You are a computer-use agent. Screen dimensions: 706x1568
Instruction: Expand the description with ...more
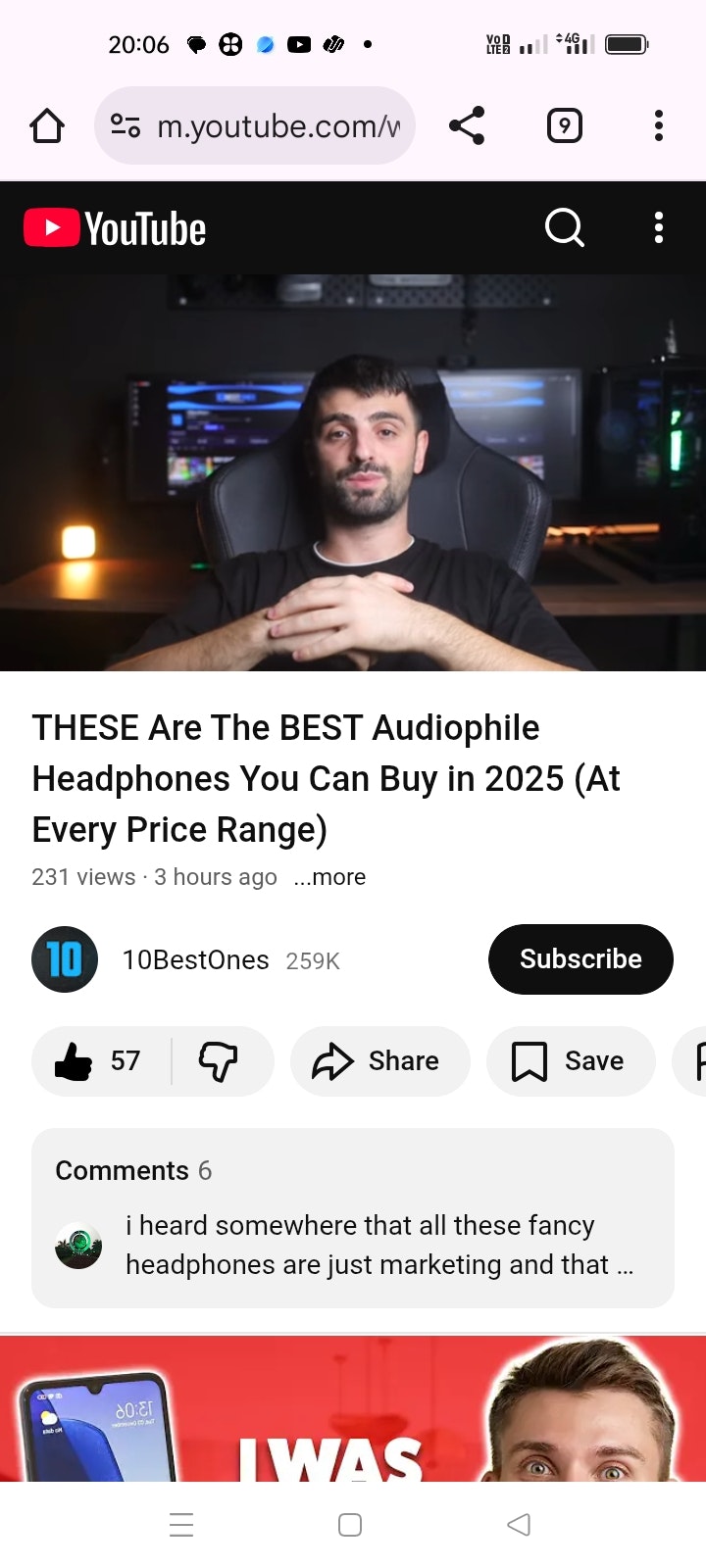point(329,877)
